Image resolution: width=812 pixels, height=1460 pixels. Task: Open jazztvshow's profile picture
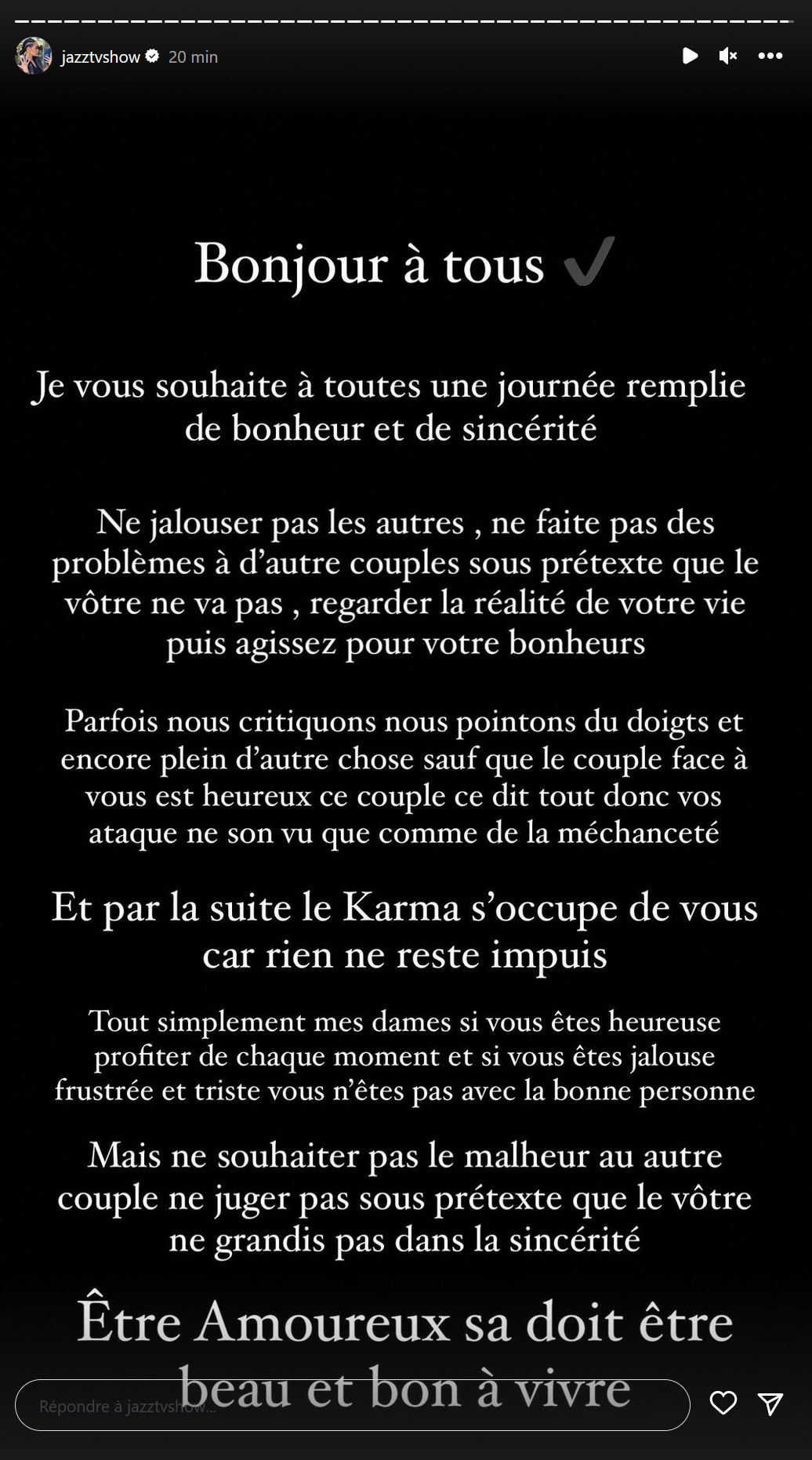pyautogui.click(x=34, y=56)
